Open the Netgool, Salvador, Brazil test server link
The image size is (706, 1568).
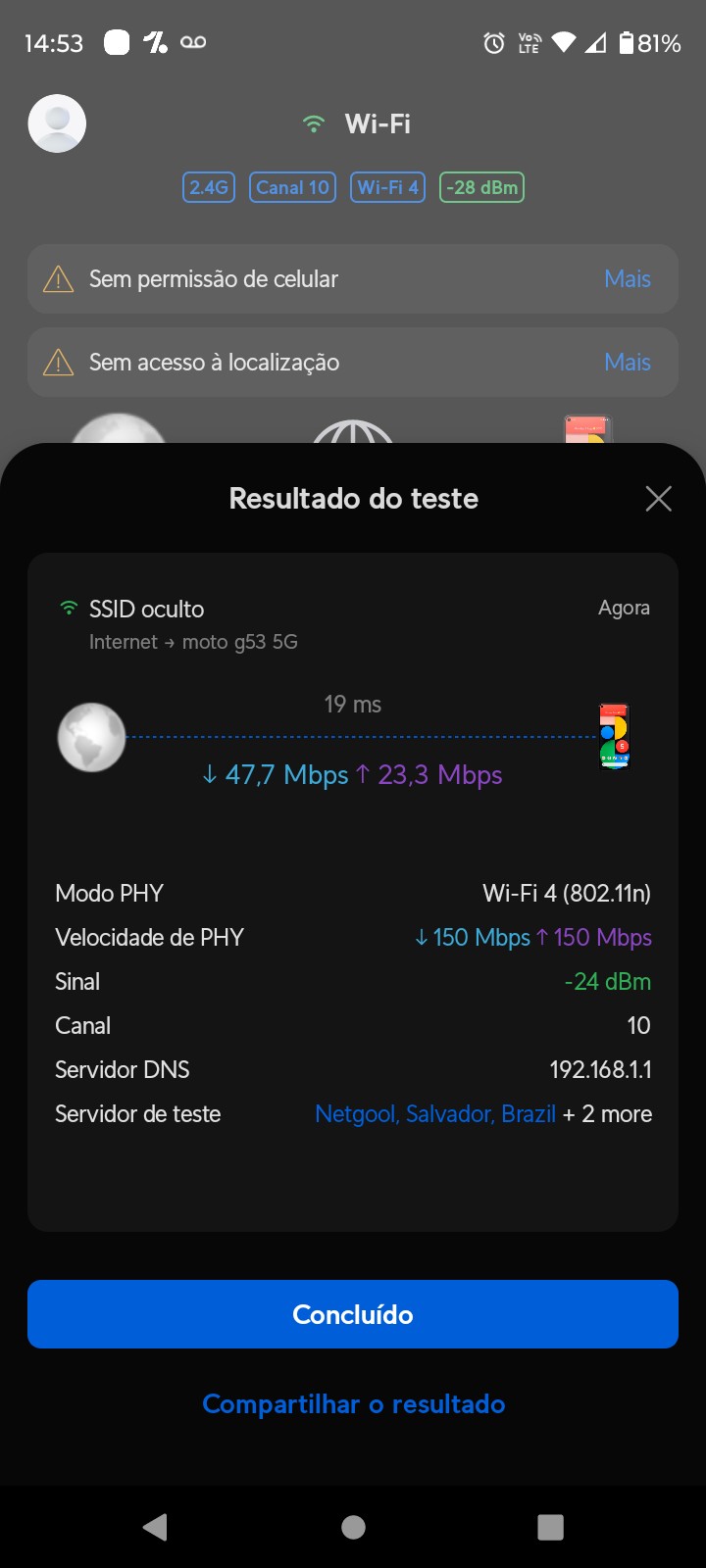[x=434, y=1114]
